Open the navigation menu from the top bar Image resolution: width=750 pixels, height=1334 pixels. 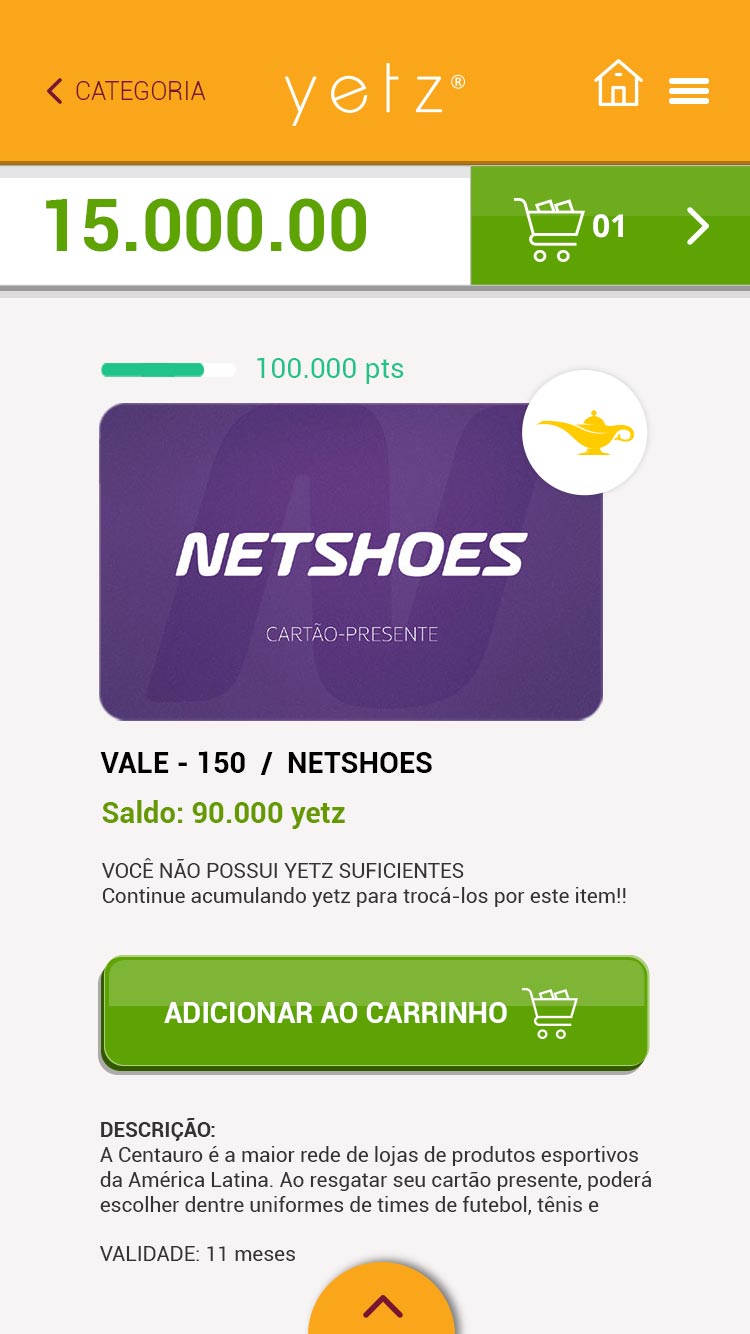coord(689,91)
